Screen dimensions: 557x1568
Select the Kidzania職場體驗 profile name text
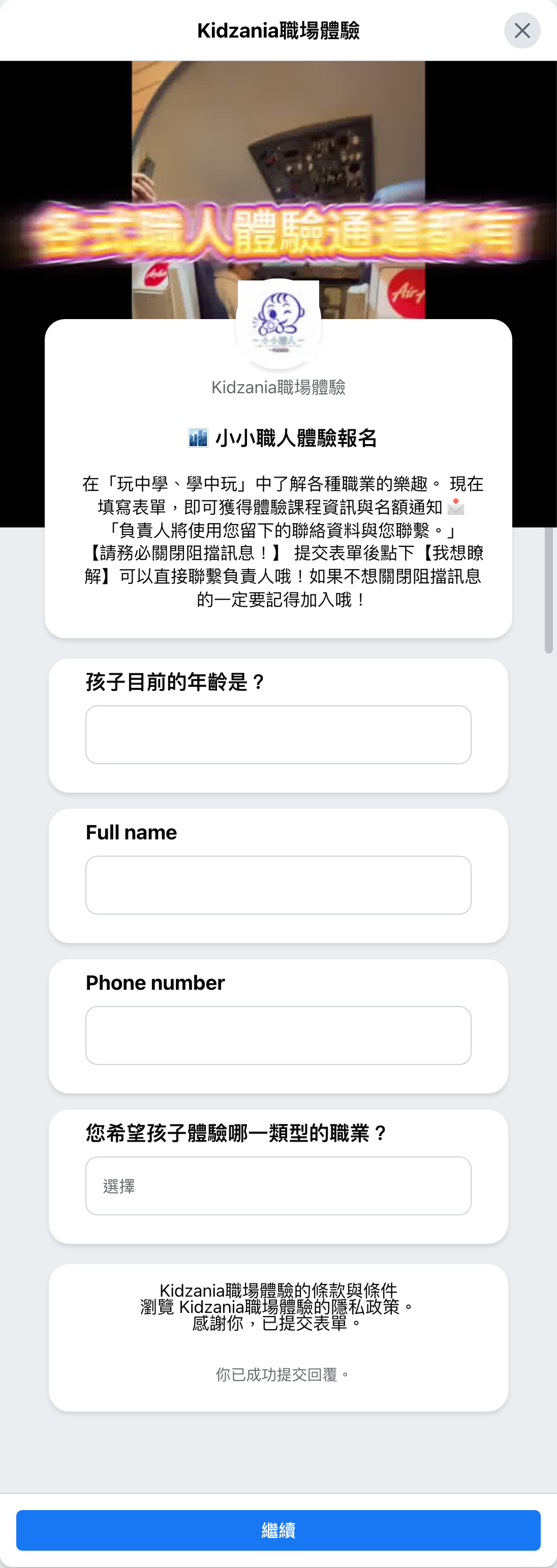[x=278, y=388]
